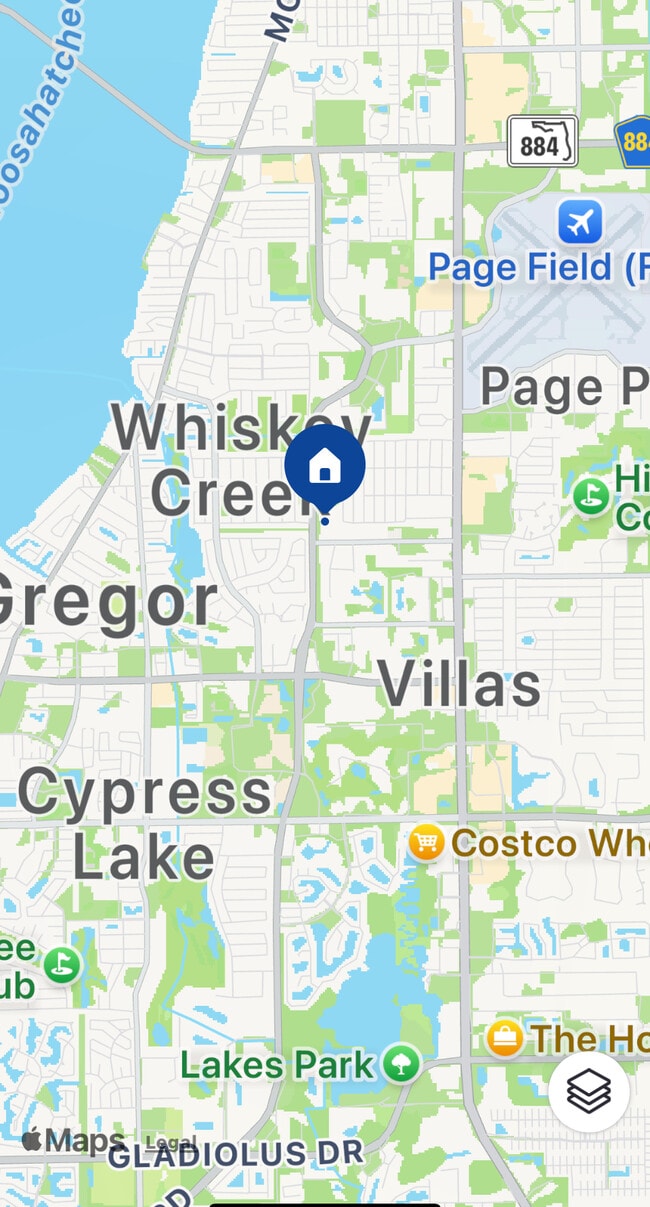Select the Page Field airport marker
The width and height of the screenshot is (650, 1207).
pyautogui.click(x=580, y=221)
